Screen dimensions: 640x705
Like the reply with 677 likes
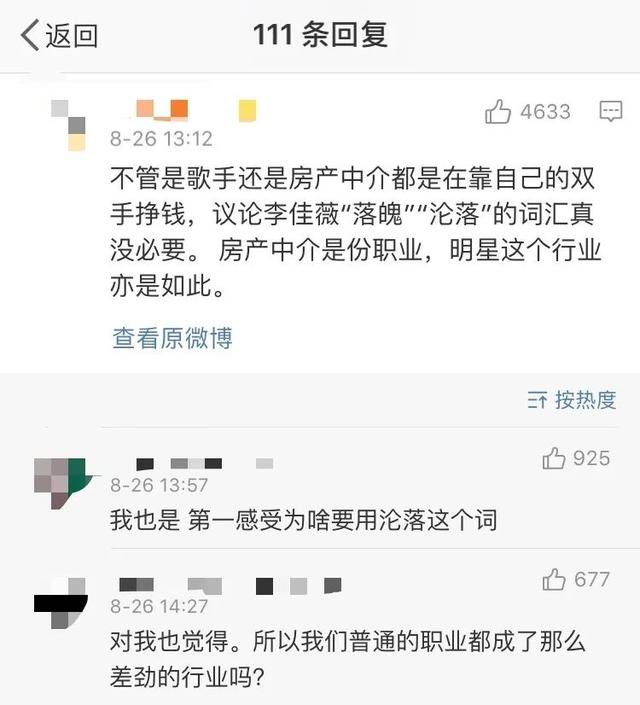(x=554, y=580)
